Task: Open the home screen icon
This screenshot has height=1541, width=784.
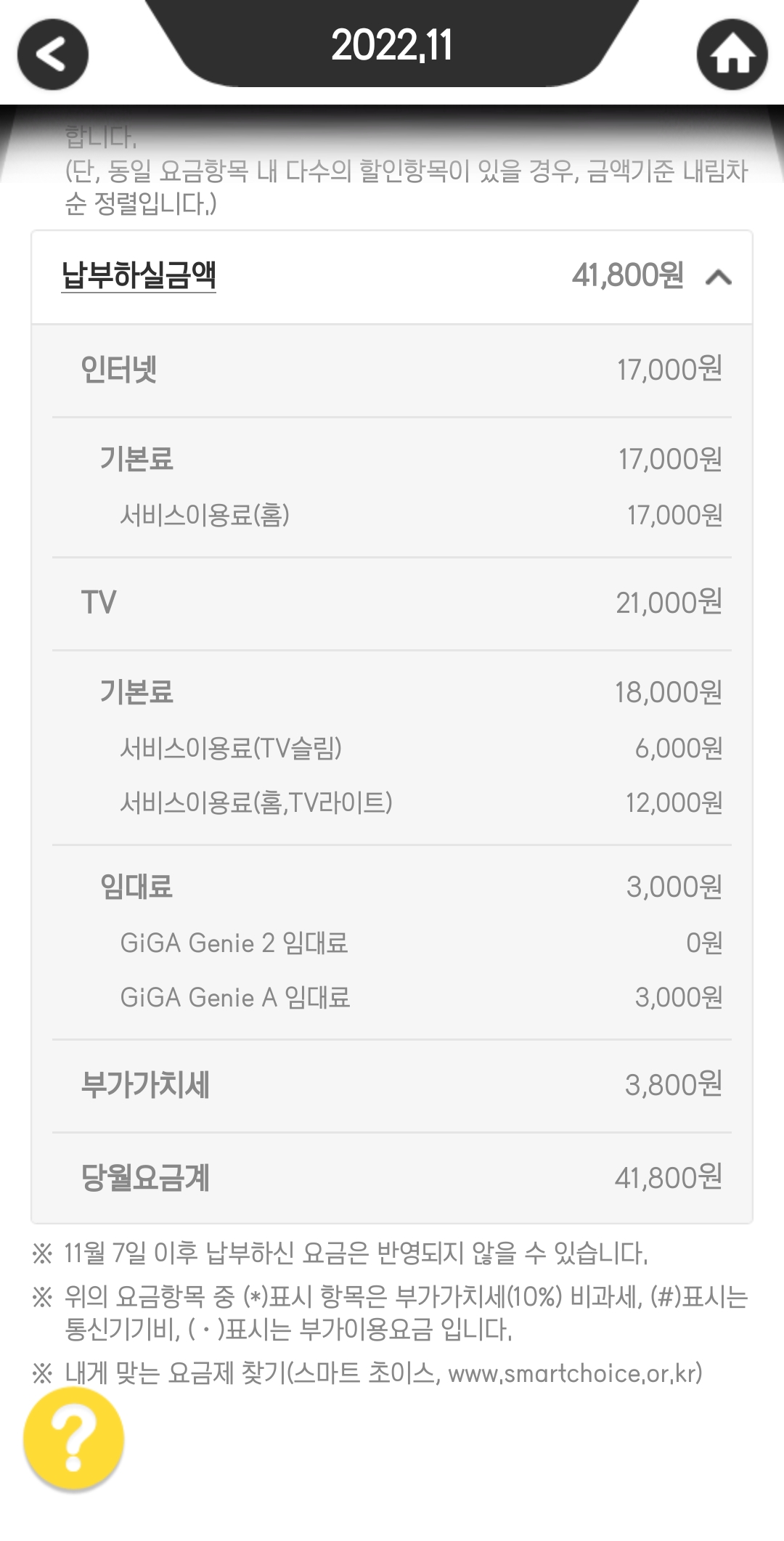Action: click(732, 54)
